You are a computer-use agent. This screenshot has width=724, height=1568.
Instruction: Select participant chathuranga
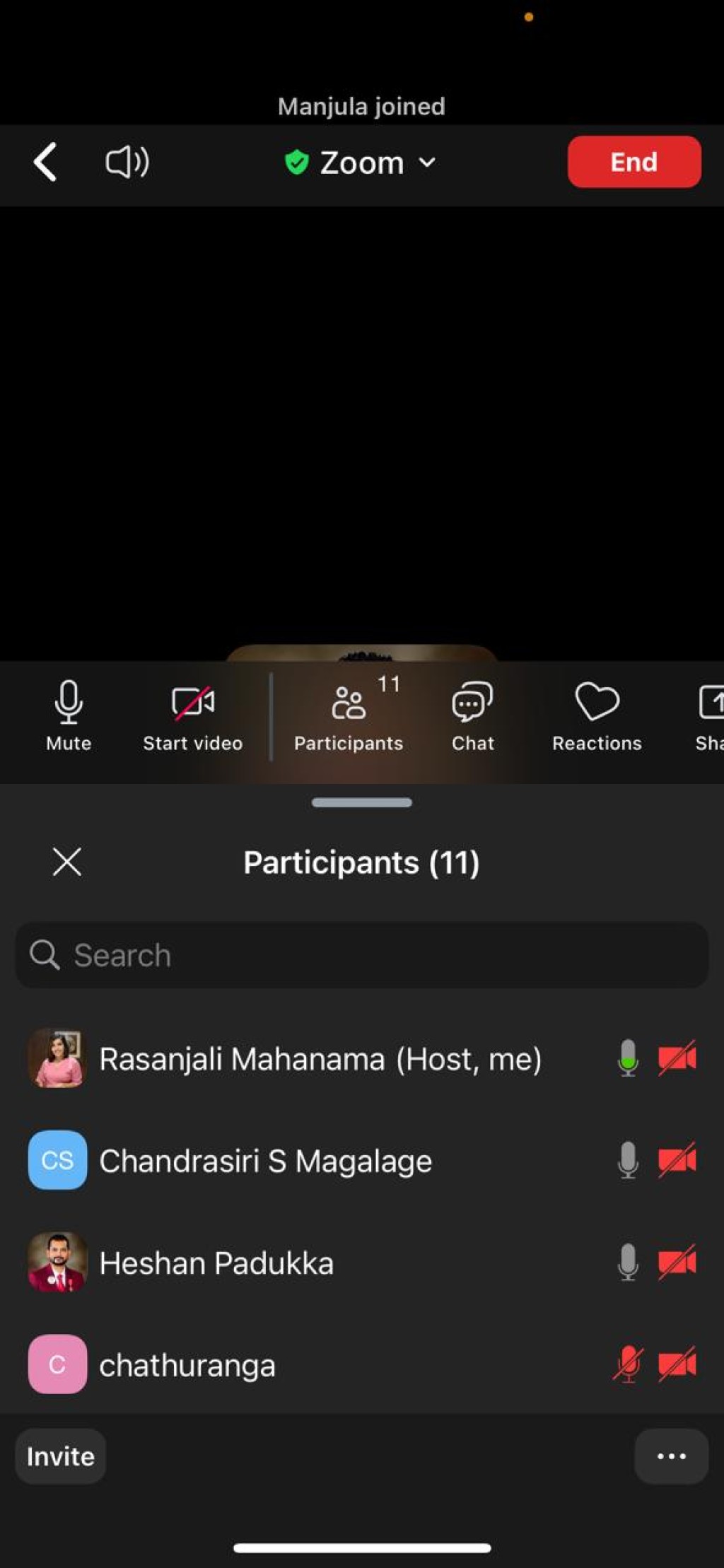(362, 1364)
